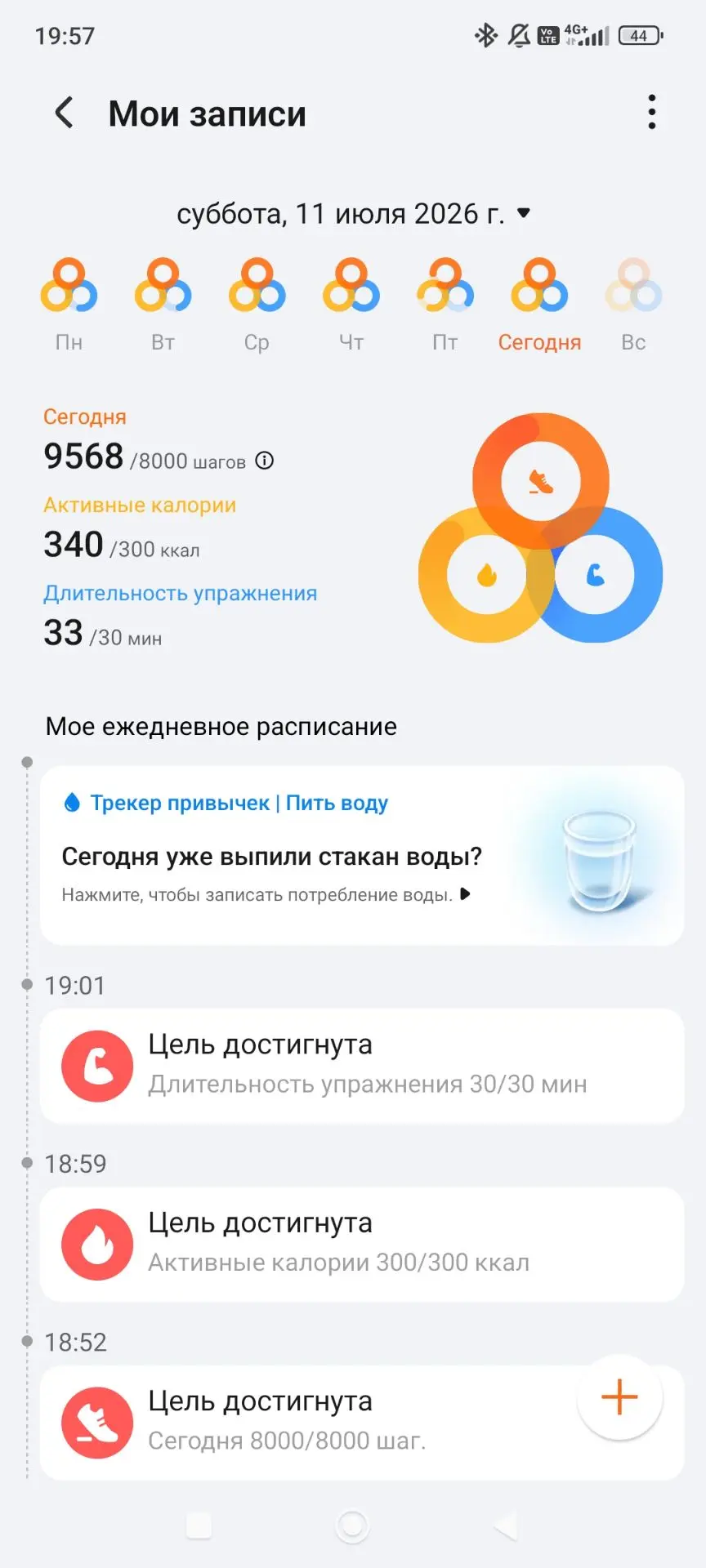
Task: Open the three-dot overflow menu
Action: pyautogui.click(x=651, y=112)
